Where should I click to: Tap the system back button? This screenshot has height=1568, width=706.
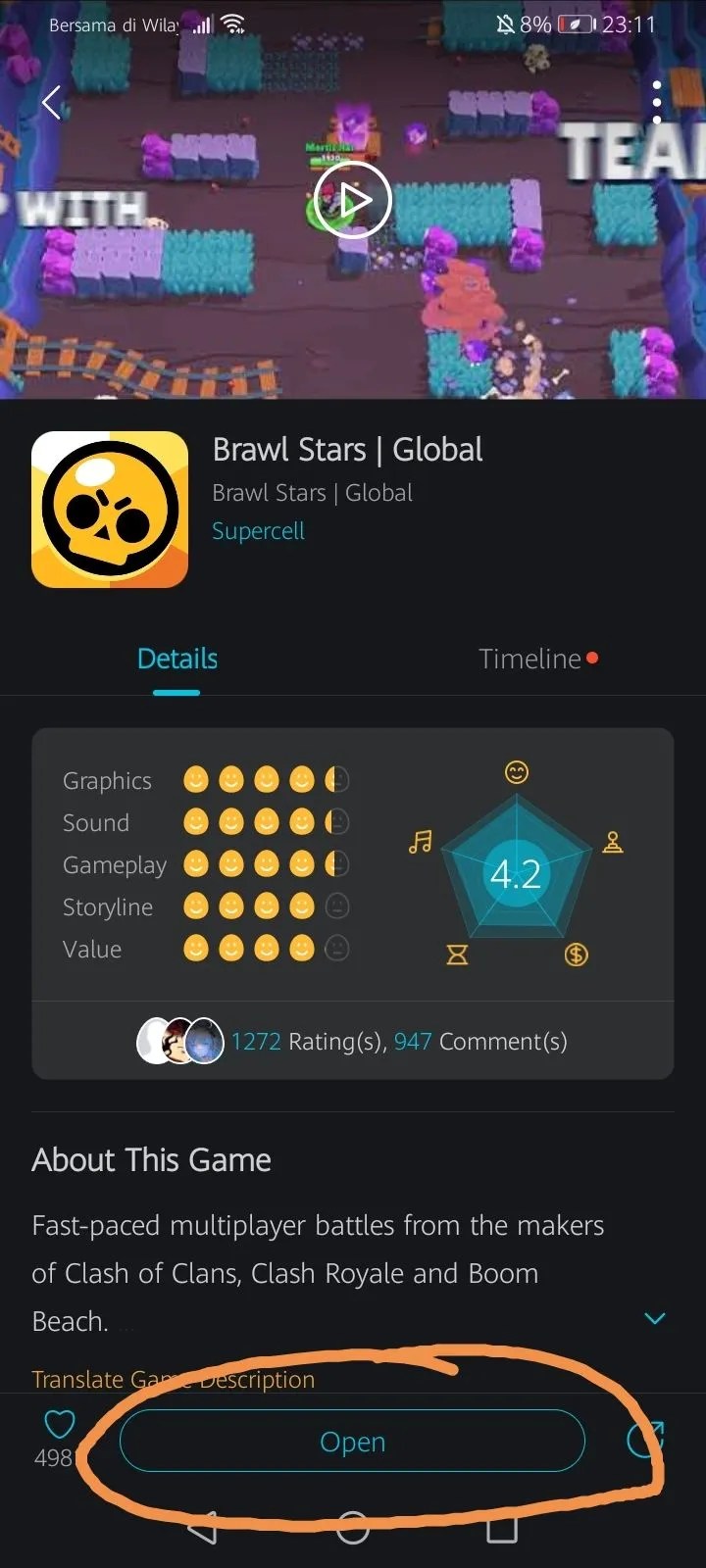point(202,1527)
